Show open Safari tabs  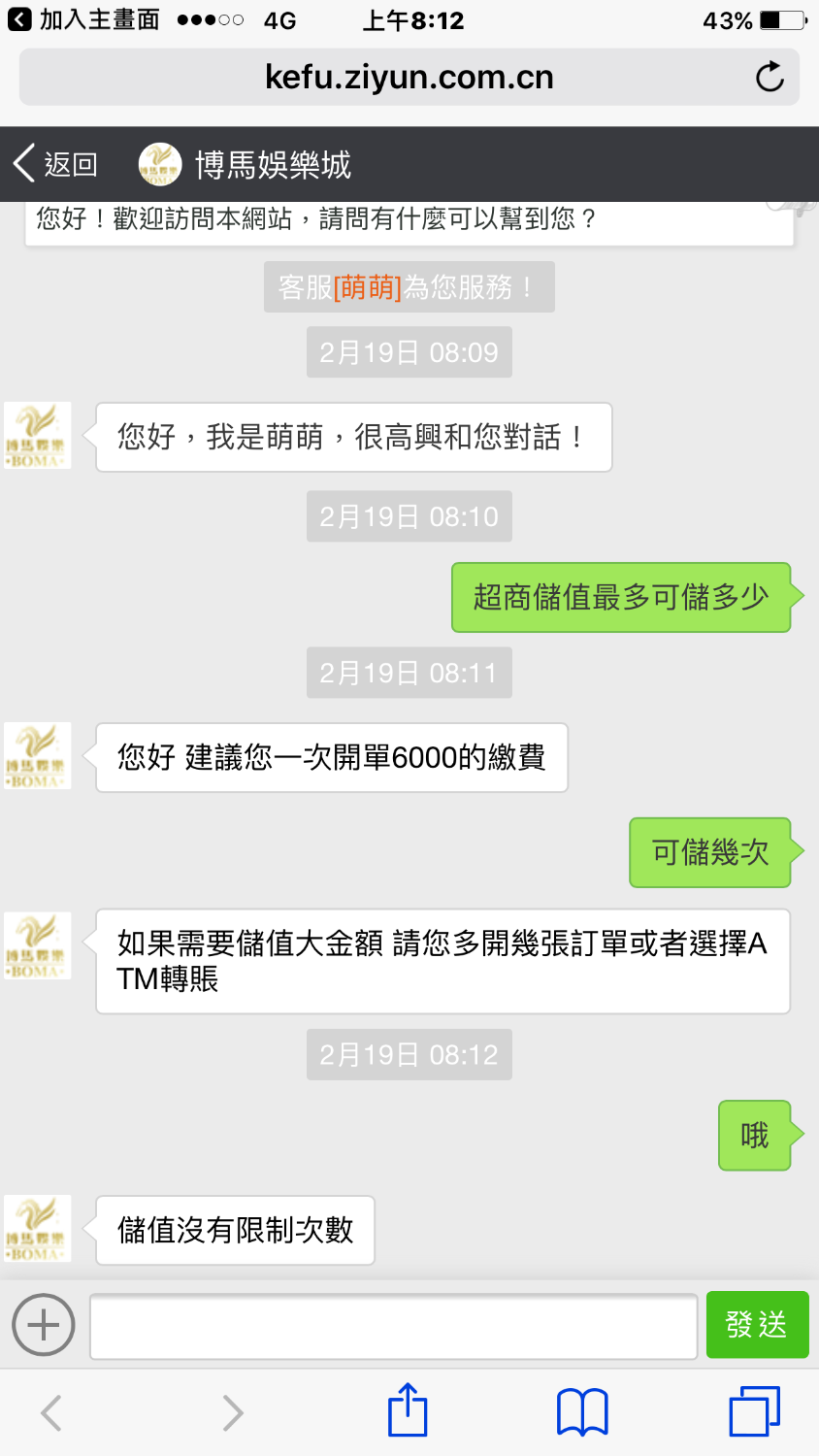coord(754,1411)
